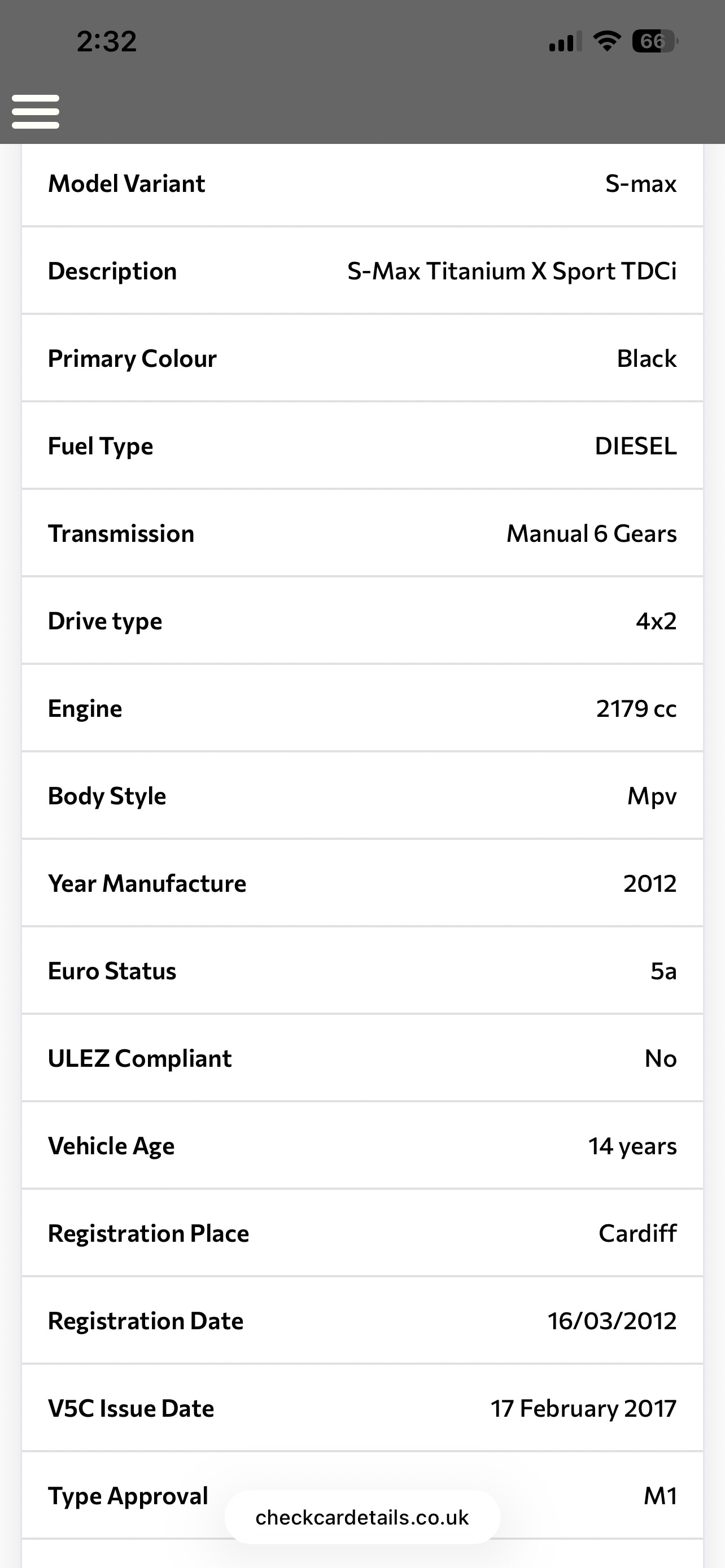Viewport: 725px width, 1568px height.
Task: Open the hamburger navigation menu
Action: (34, 111)
